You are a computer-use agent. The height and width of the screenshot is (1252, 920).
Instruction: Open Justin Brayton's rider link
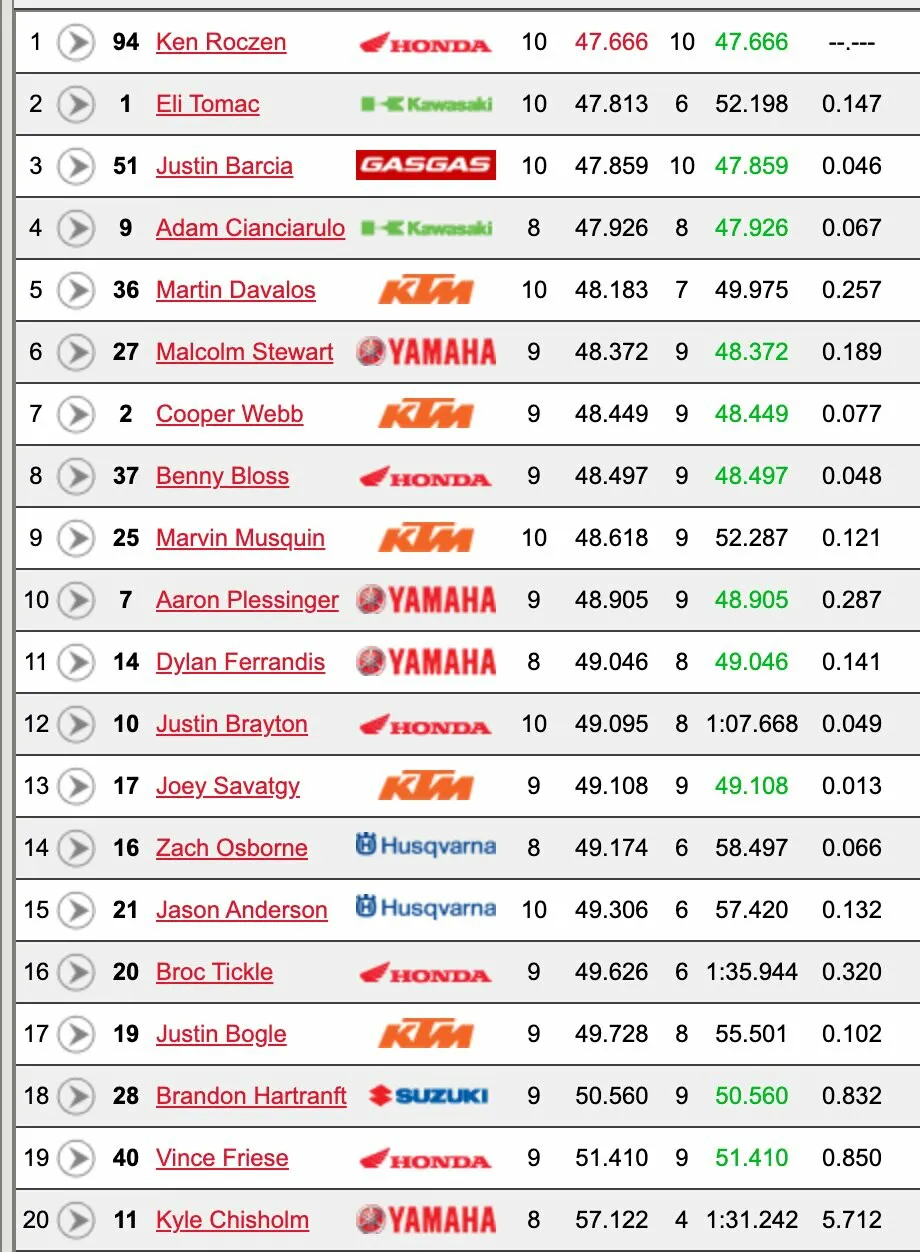click(232, 724)
